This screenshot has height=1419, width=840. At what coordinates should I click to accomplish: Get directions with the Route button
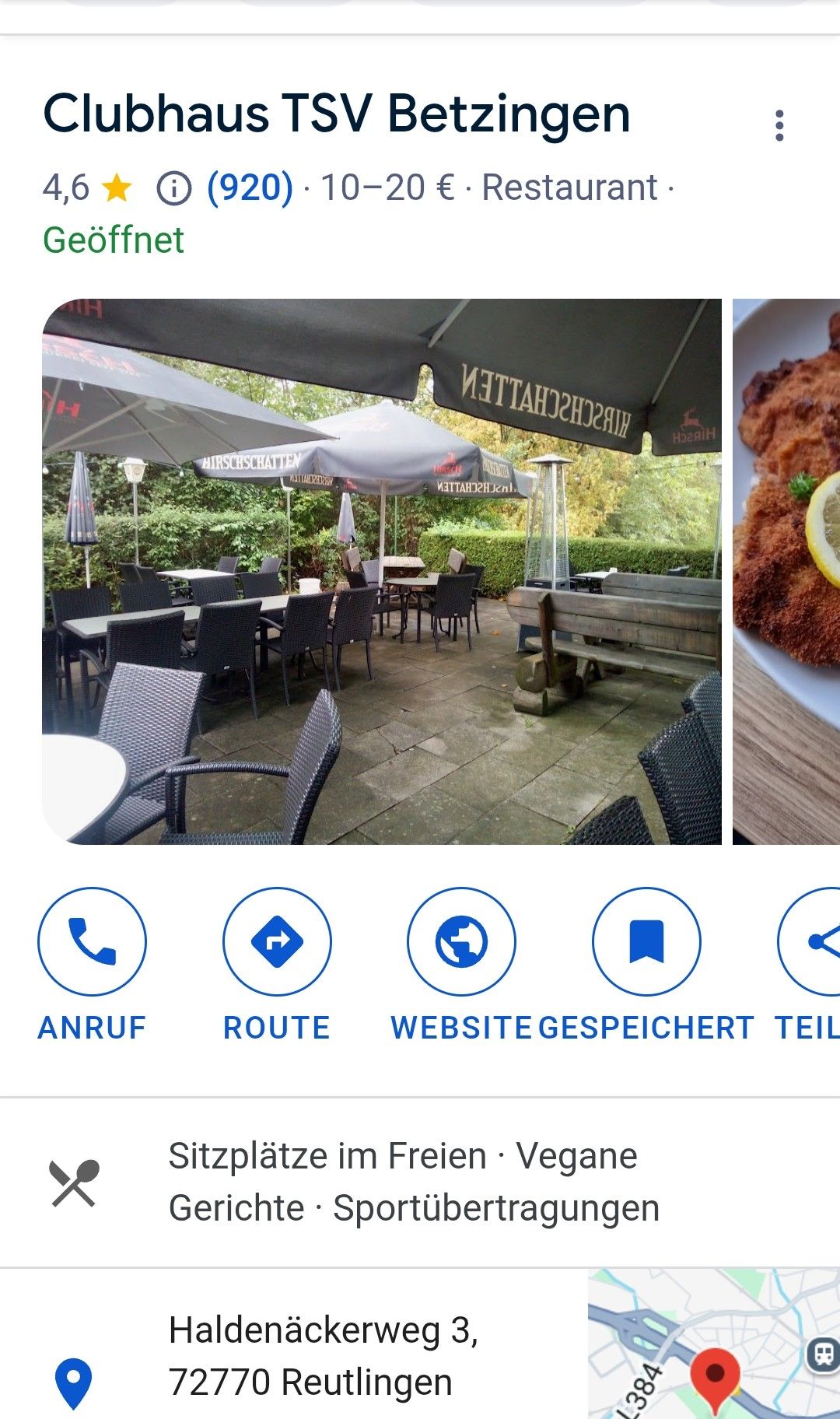(277, 941)
